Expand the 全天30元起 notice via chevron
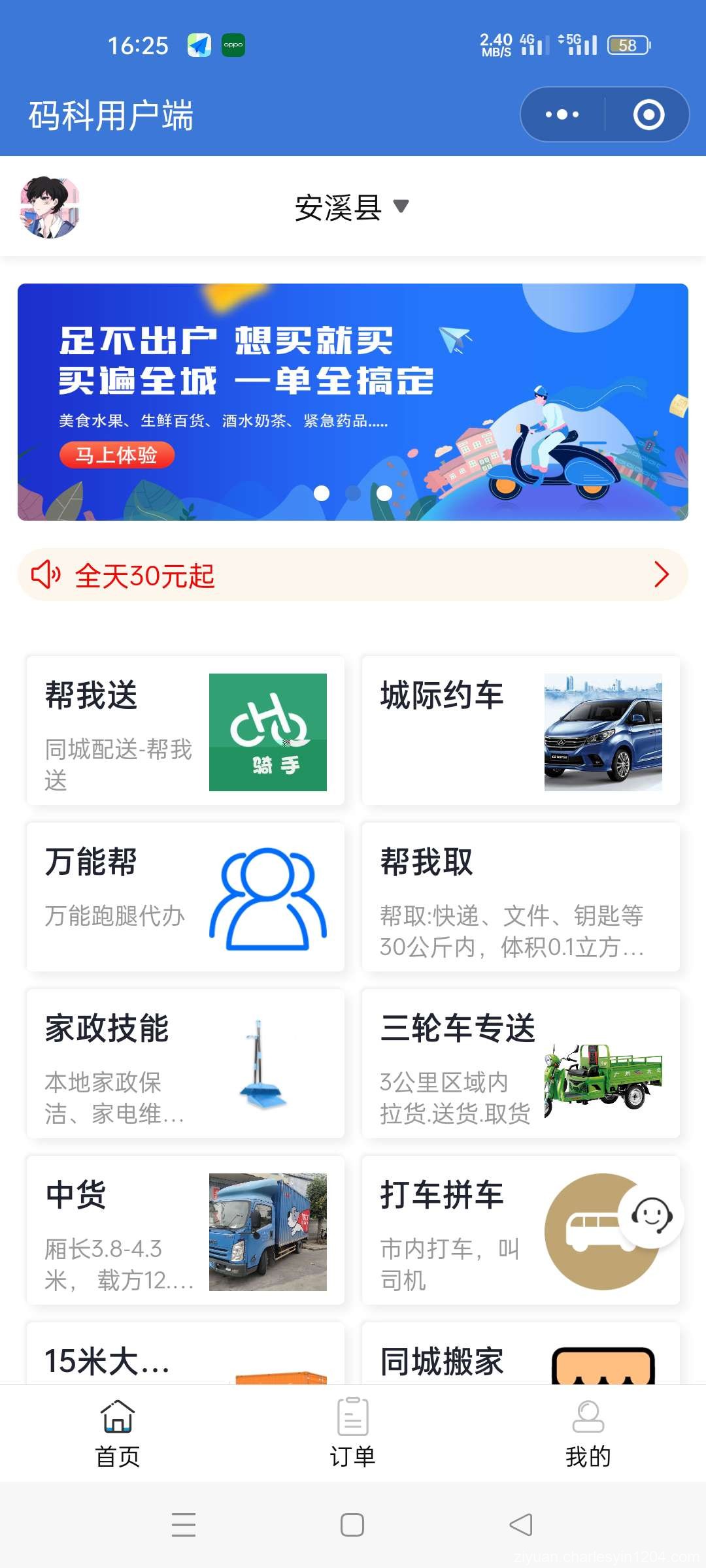Viewport: 706px width, 1568px height. click(x=661, y=575)
